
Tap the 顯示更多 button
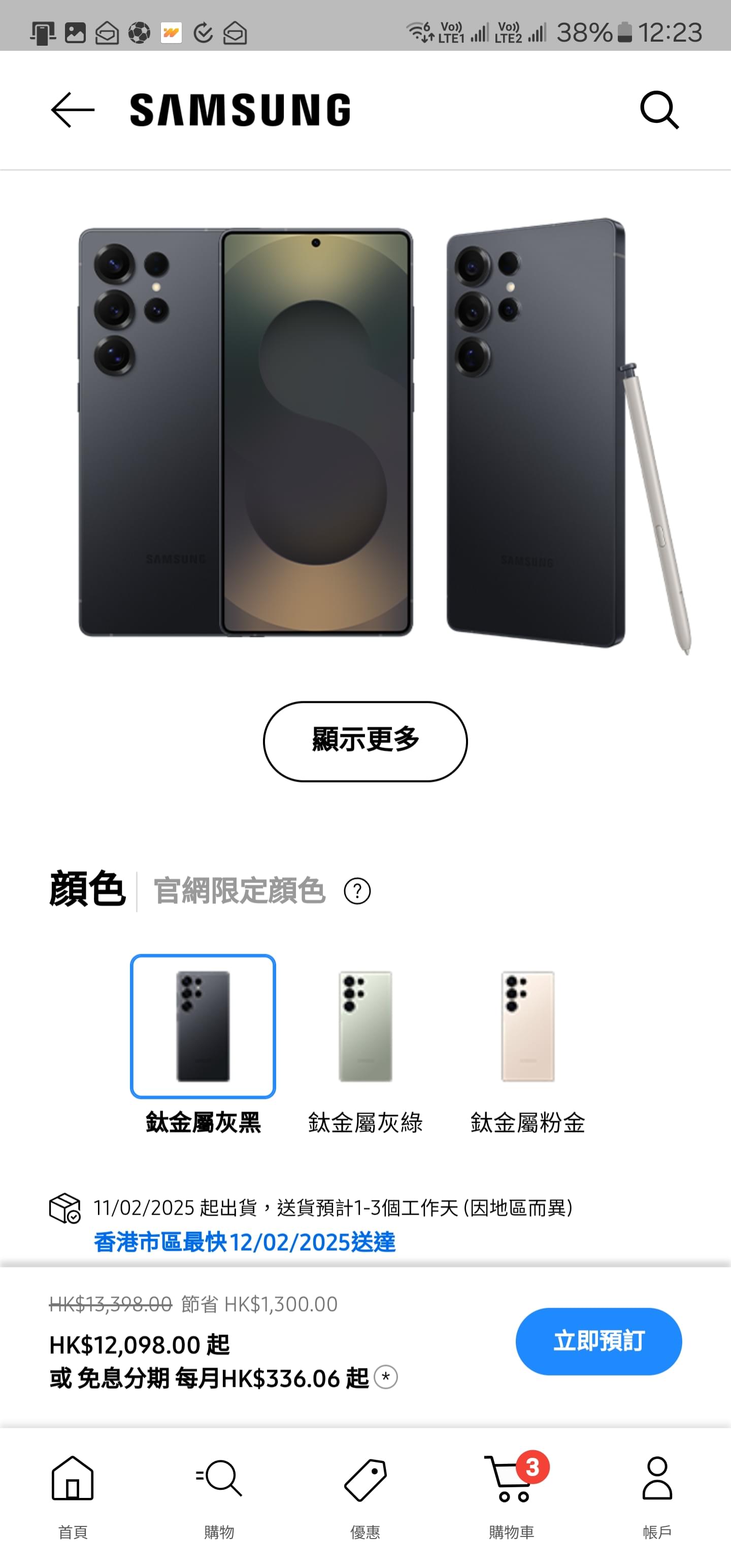[365, 741]
